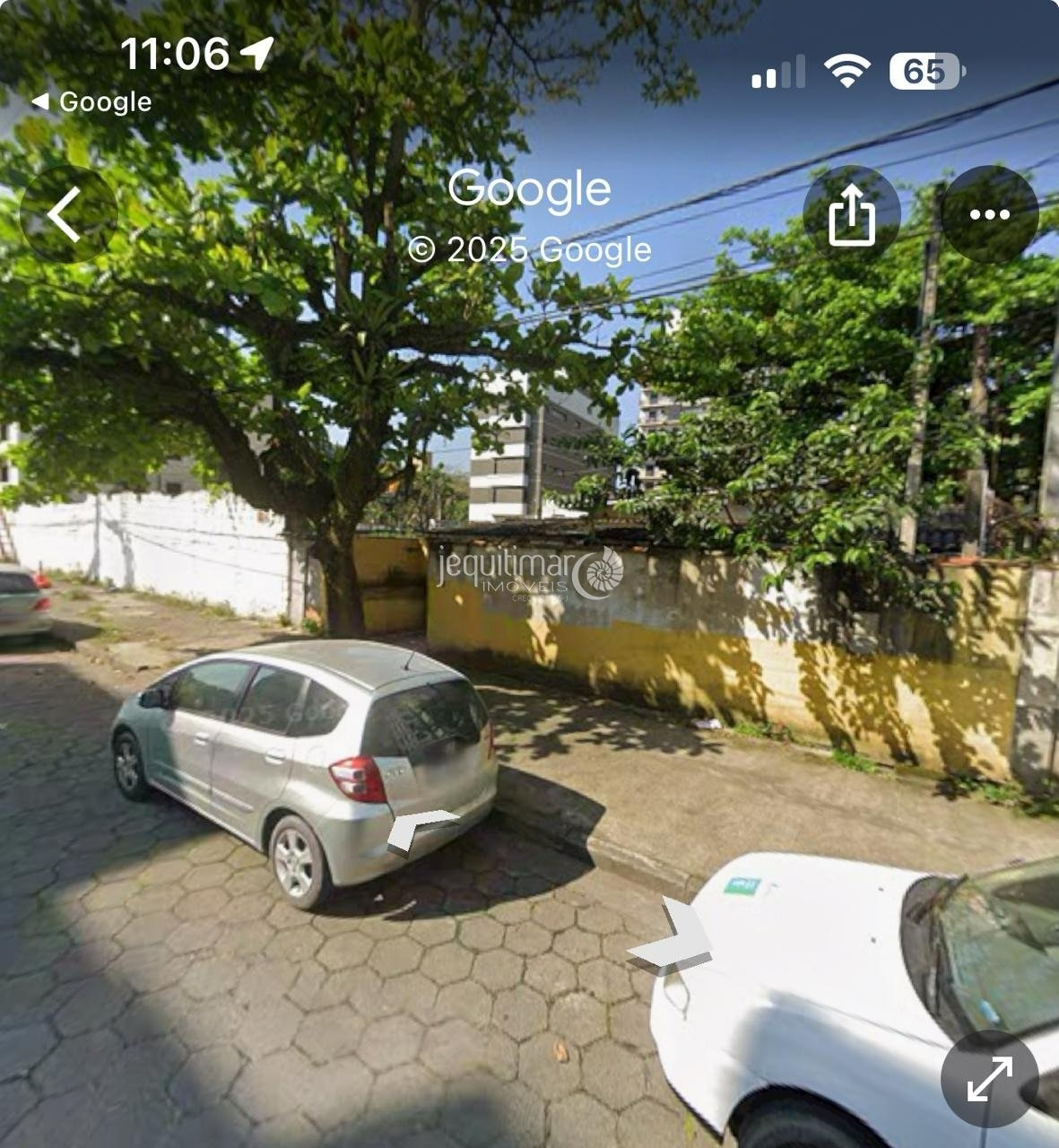The height and width of the screenshot is (1148, 1059).
Task: Tap the Google watermark text
Action: 533,188
